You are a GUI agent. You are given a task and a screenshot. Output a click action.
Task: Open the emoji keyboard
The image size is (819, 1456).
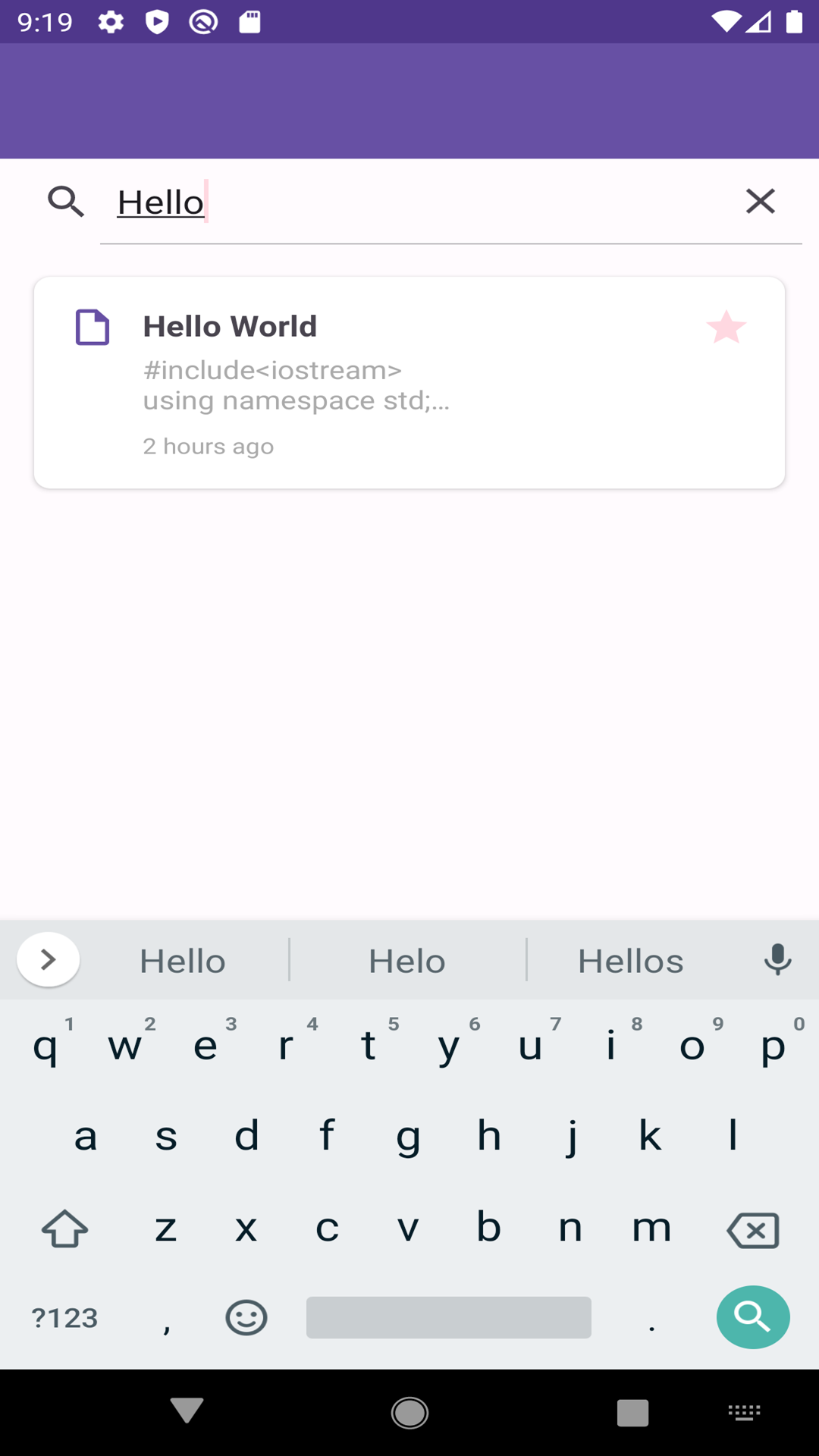(246, 1317)
